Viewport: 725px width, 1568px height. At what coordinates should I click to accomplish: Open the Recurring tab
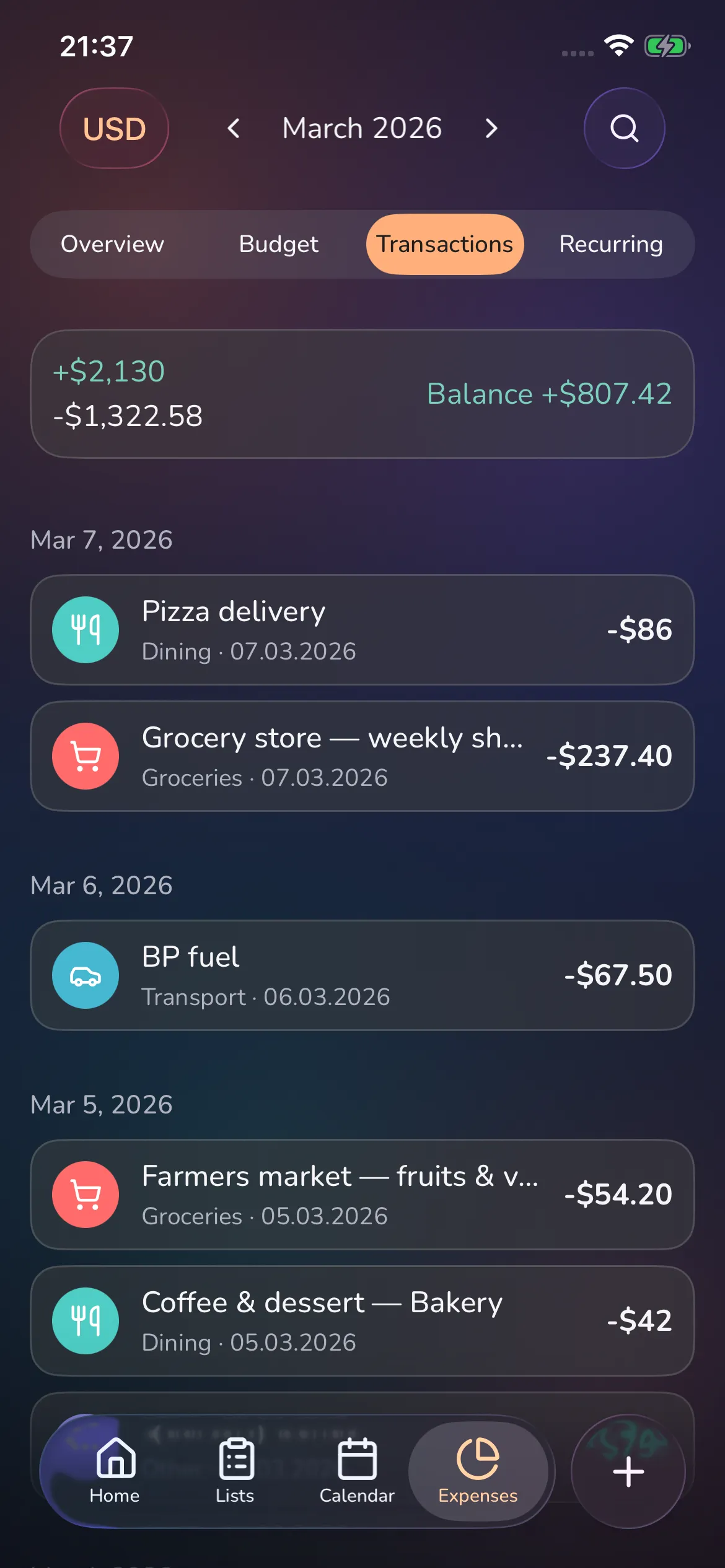tap(611, 244)
